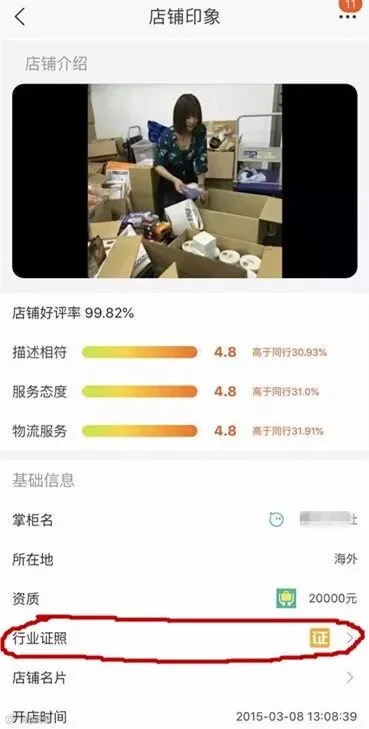Open the three-dot overflow menu
Viewport: 369px width, 729px height.
(348, 16)
